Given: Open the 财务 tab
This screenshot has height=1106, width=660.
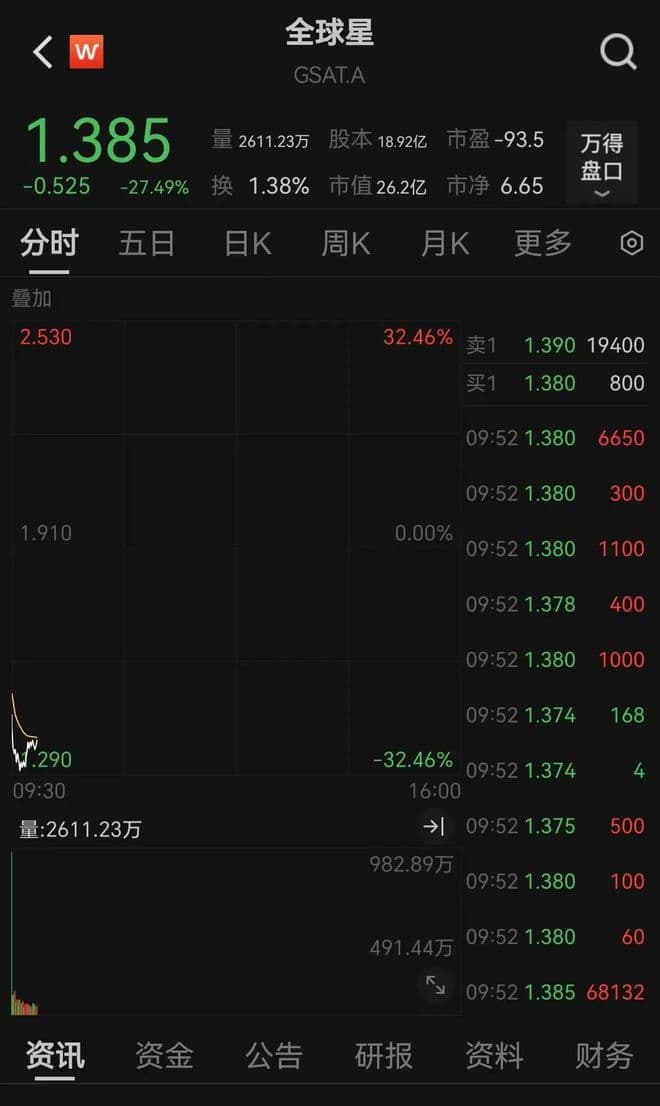Looking at the screenshot, I should click(604, 1055).
